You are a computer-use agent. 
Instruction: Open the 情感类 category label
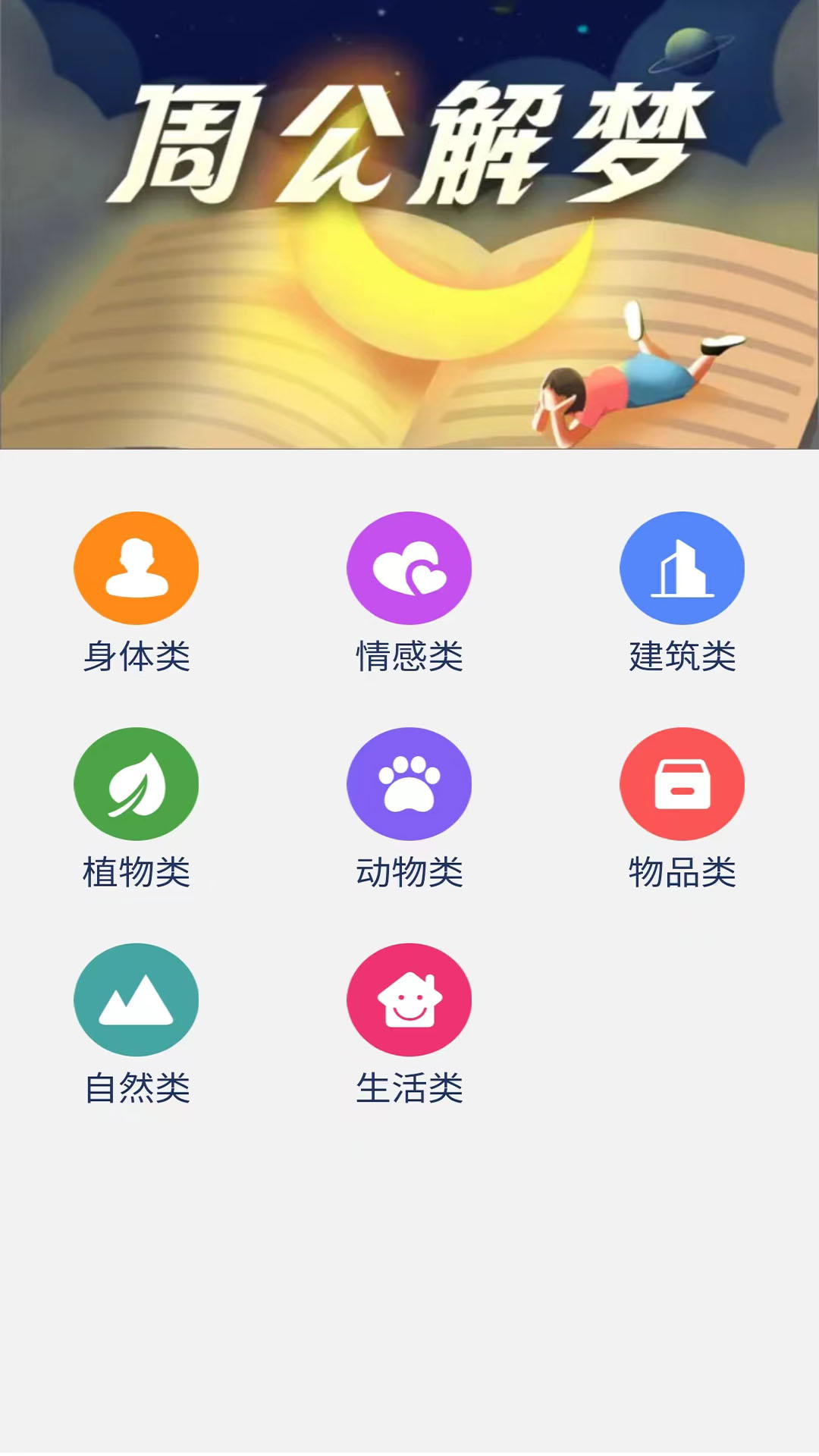[410, 654]
